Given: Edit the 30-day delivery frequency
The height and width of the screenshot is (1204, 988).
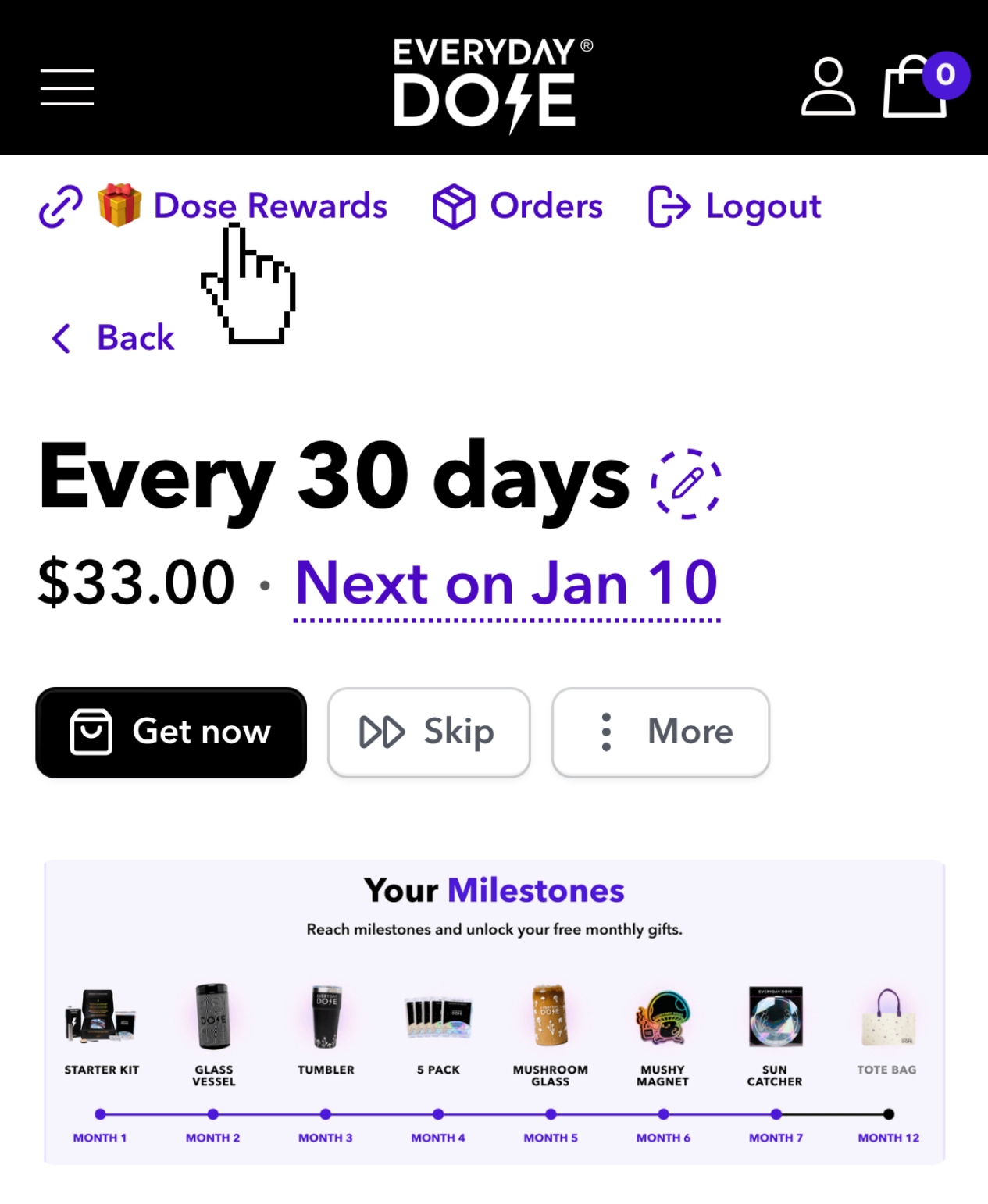Looking at the screenshot, I should pyautogui.click(x=687, y=483).
